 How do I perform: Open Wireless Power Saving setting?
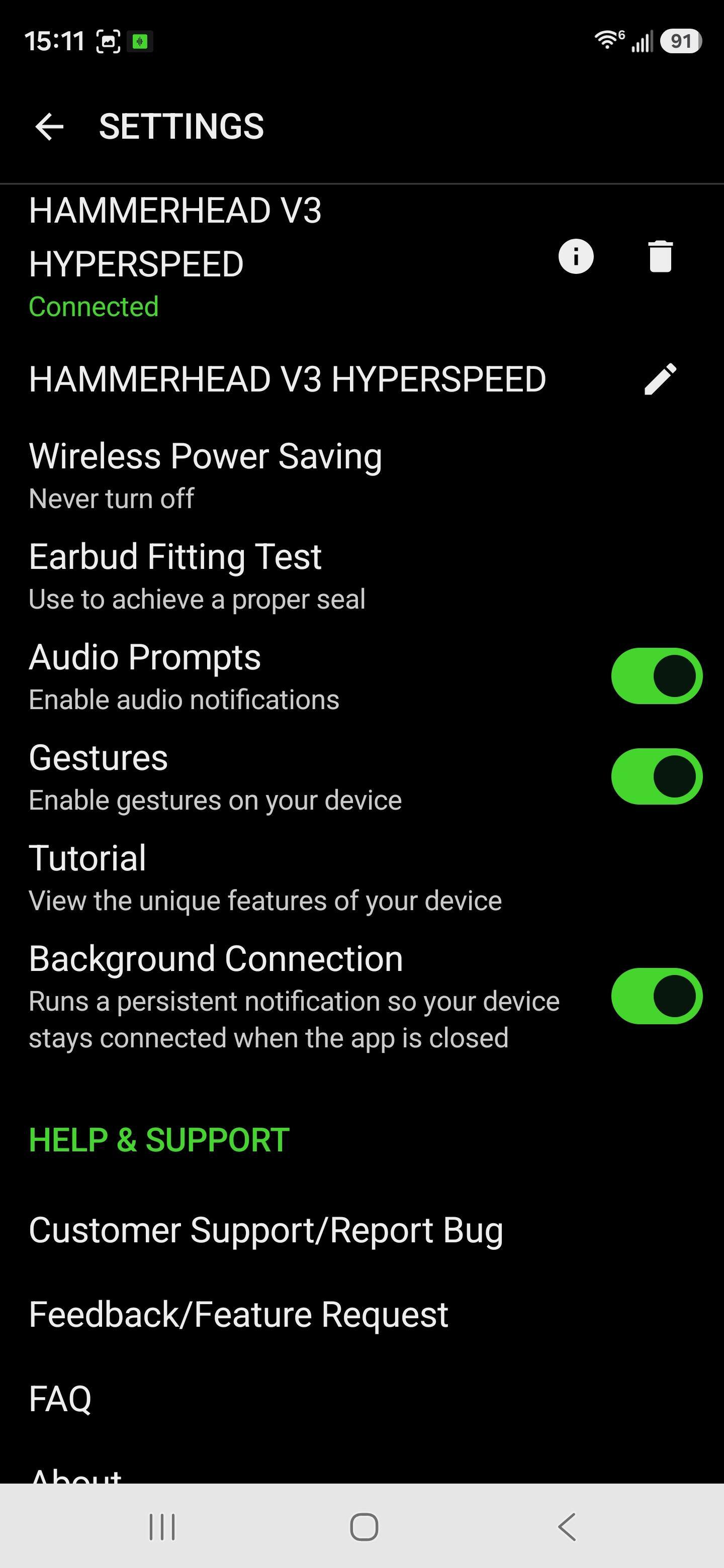(361, 476)
